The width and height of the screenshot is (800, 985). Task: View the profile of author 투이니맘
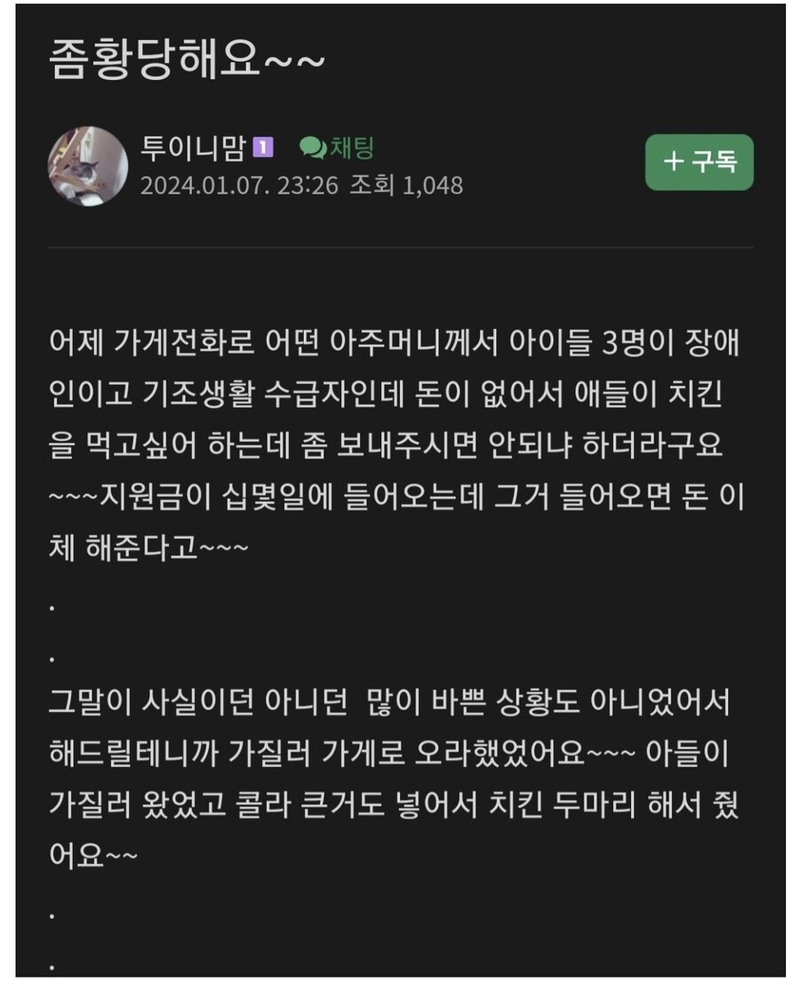(x=193, y=148)
